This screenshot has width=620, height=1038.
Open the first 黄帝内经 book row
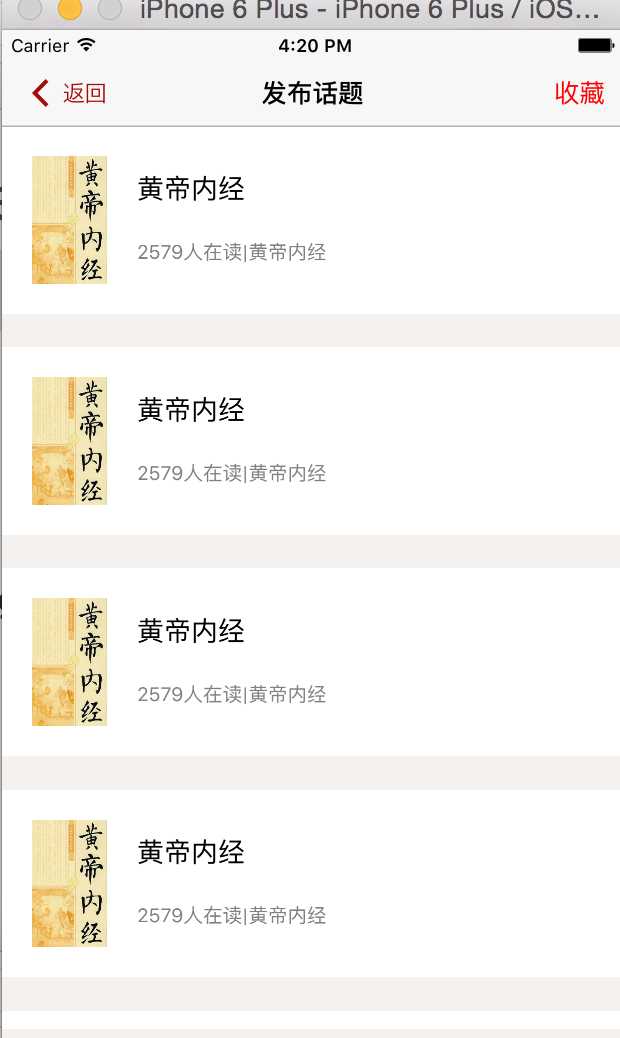coord(310,220)
